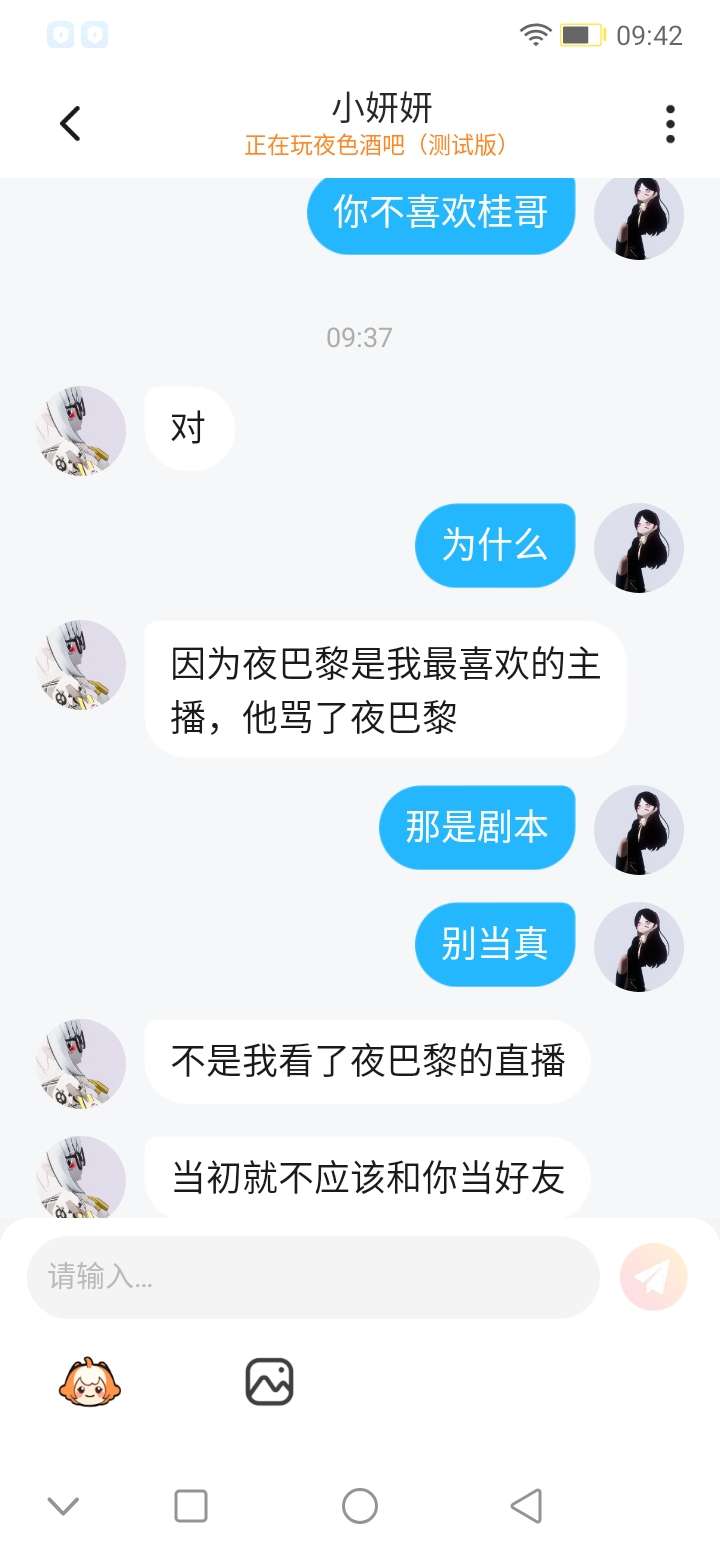Send the message with the paper plane

coord(654,1277)
